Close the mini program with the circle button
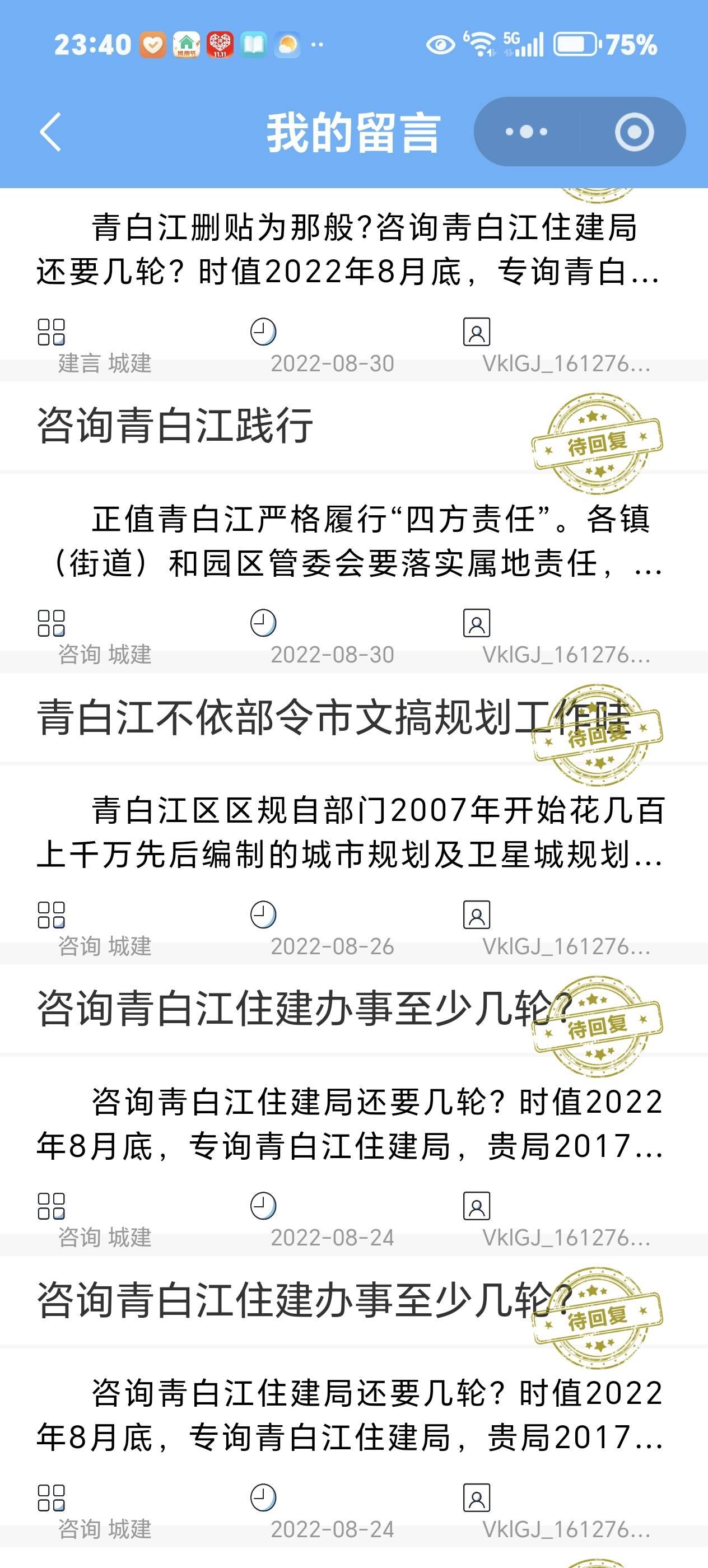 click(634, 132)
